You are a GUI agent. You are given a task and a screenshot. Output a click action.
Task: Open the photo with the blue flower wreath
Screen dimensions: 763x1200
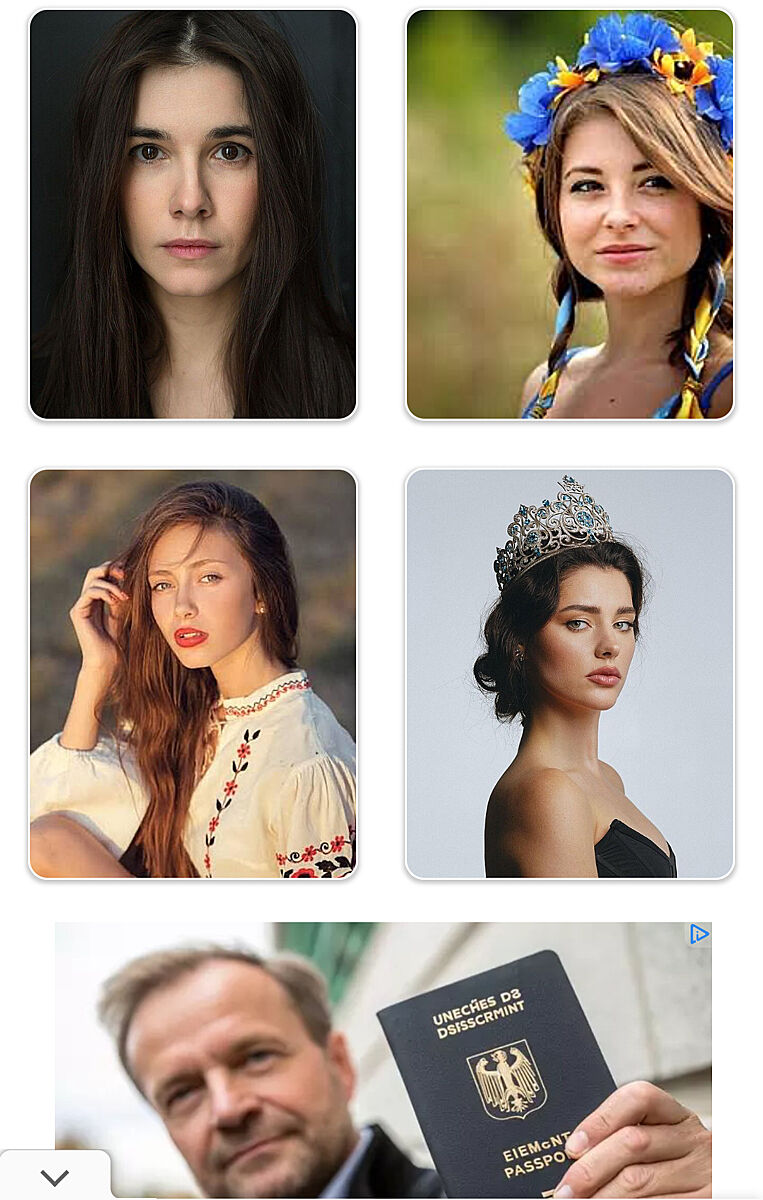point(569,214)
